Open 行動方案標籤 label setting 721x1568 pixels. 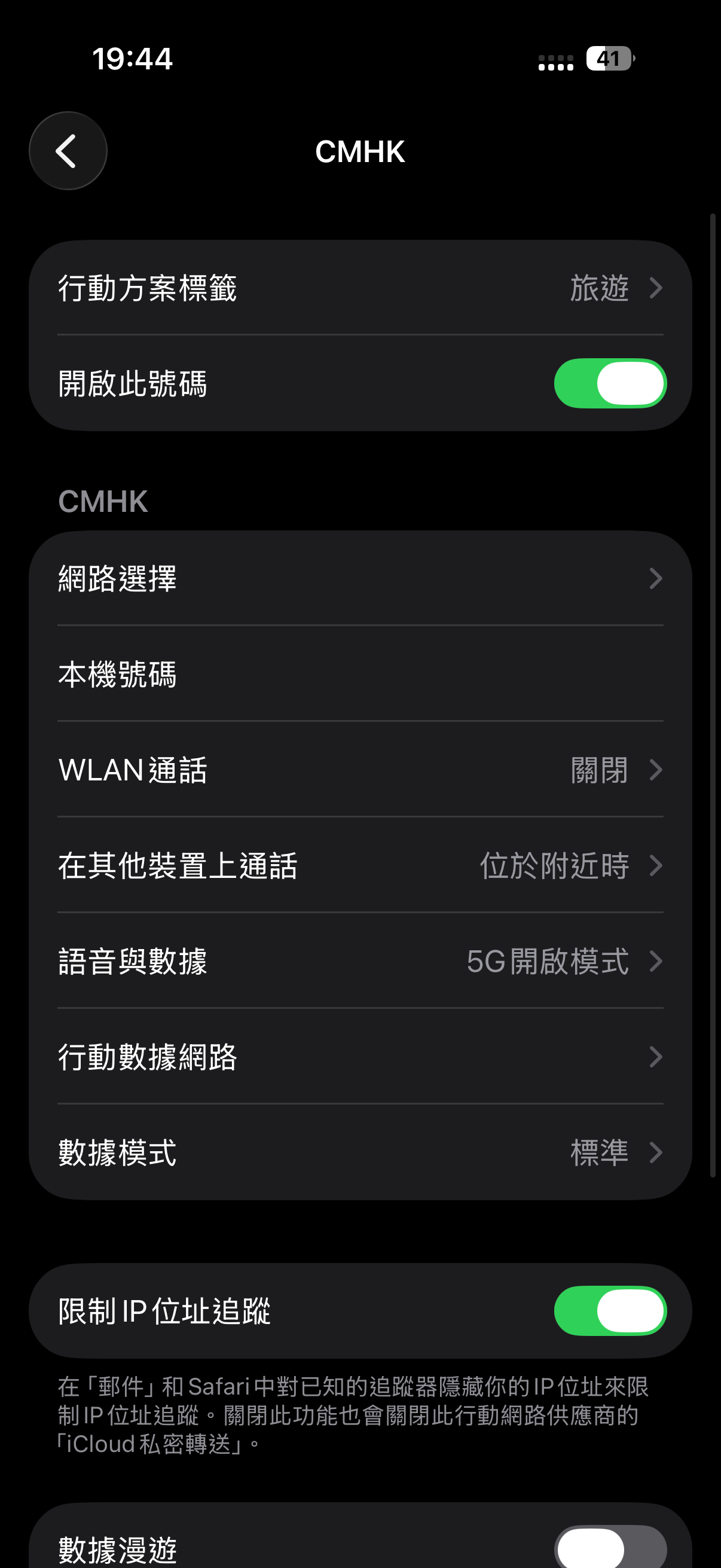click(x=360, y=288)
